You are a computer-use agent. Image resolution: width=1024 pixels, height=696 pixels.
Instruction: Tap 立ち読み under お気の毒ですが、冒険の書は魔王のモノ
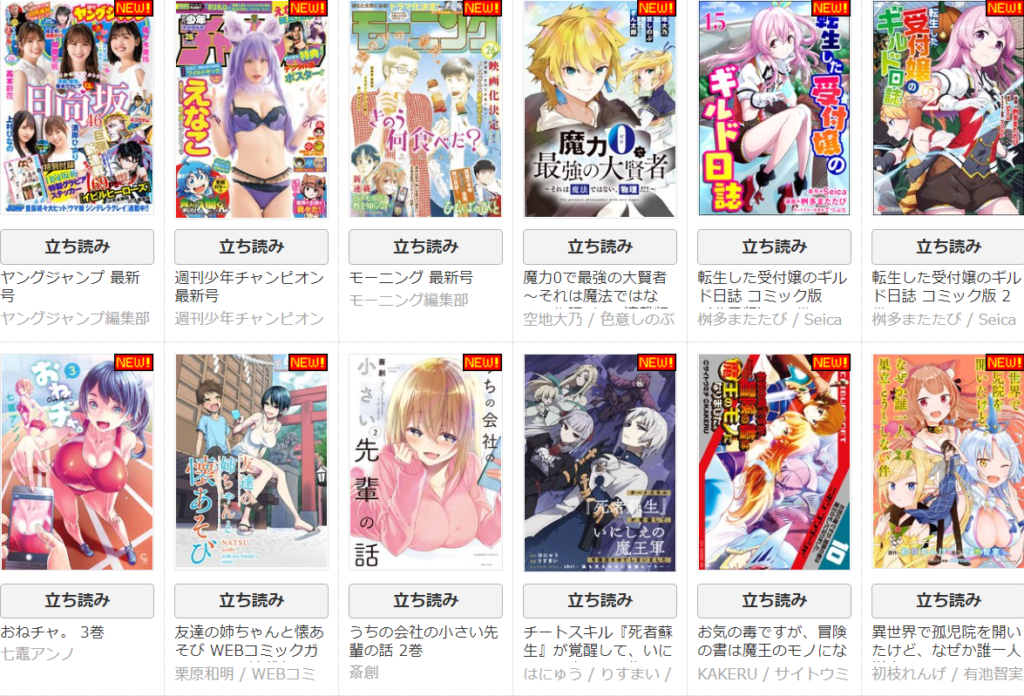click(774, 600)
